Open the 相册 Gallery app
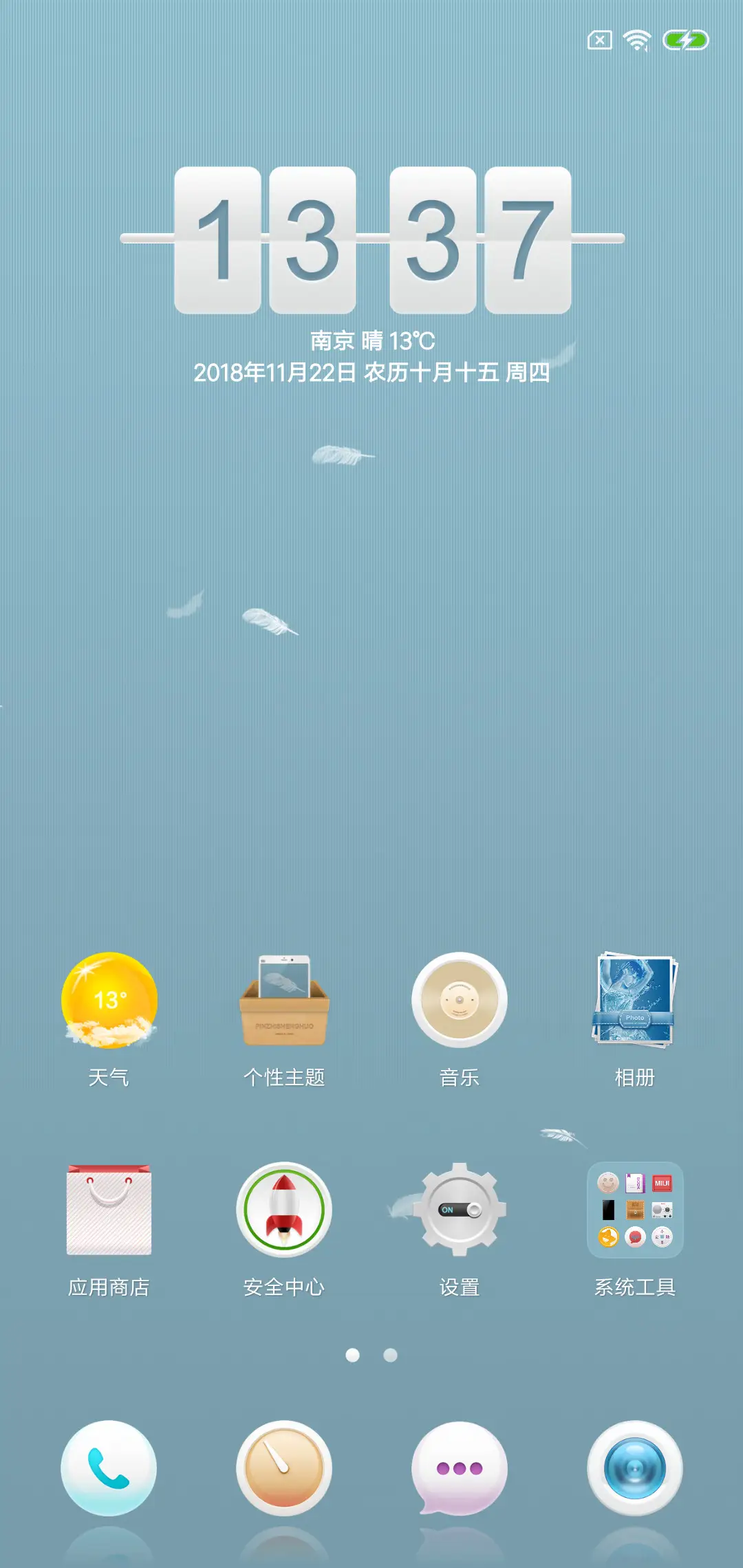This screenshot has width=743, height=1568. tap(634, 1001)
